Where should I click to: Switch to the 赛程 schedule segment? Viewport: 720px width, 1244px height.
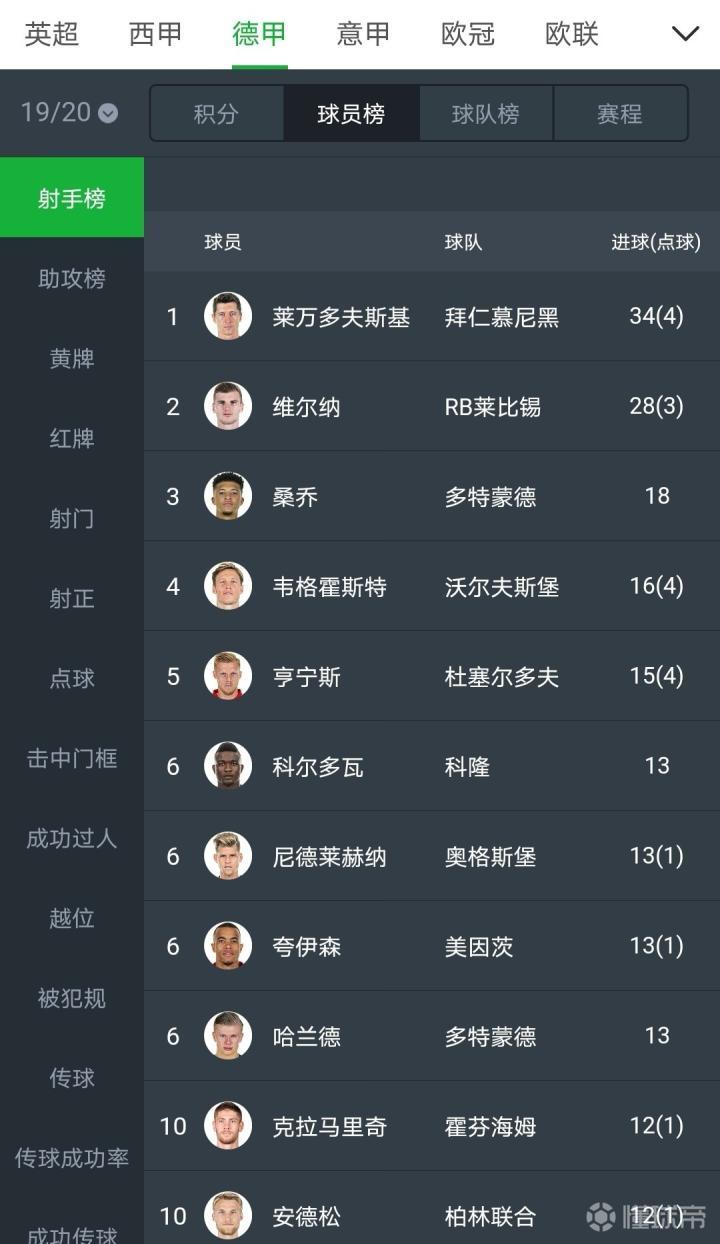click(x=620, y=114)
